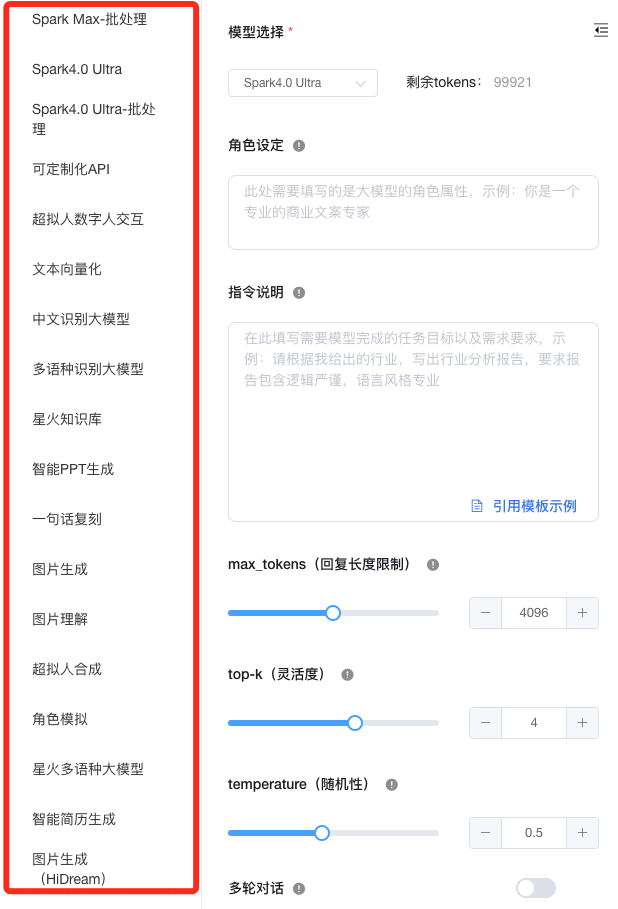Decrease top-k with the minus button
Viewport: 618px width, 909px height.
[x=485, y=723]
